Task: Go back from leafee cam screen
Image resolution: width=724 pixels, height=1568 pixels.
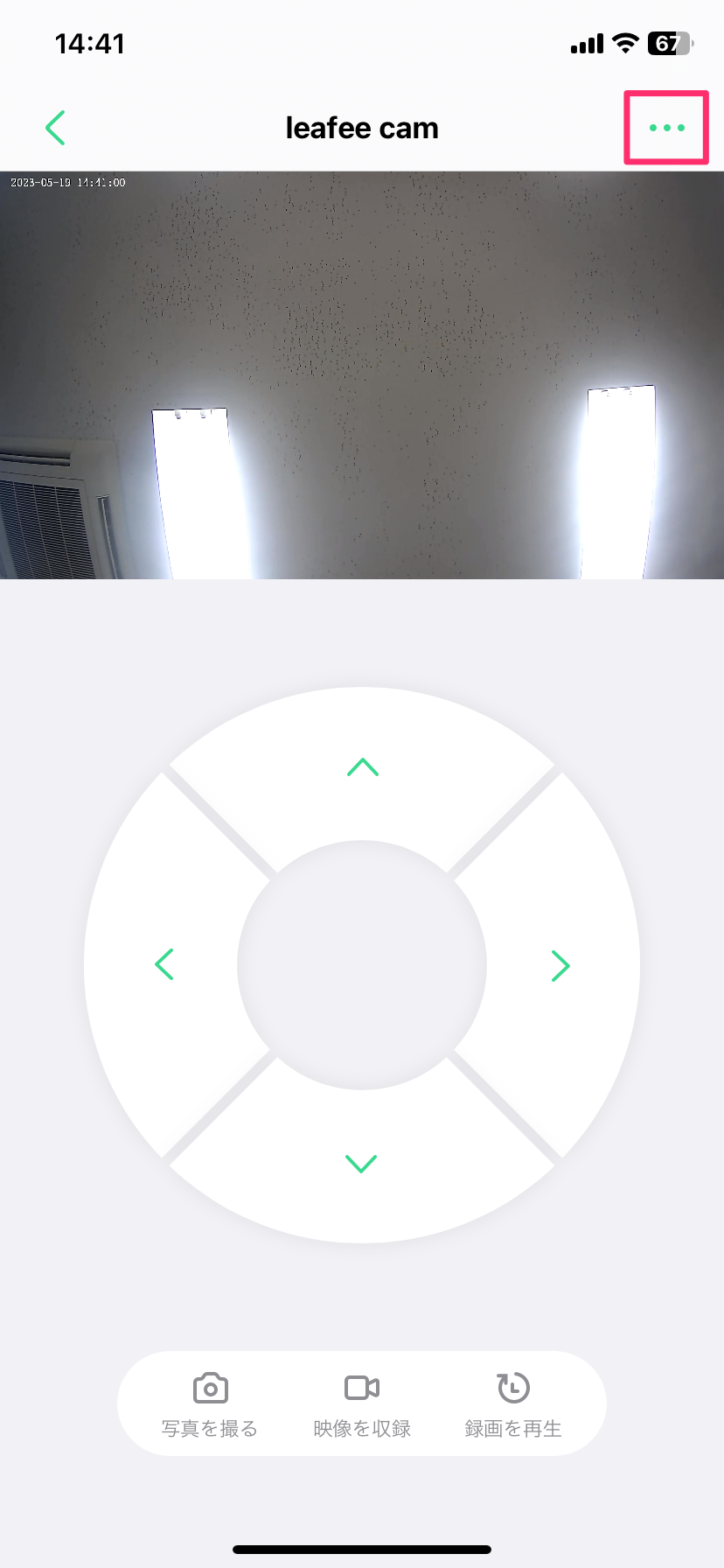Action: click(56, 128)
